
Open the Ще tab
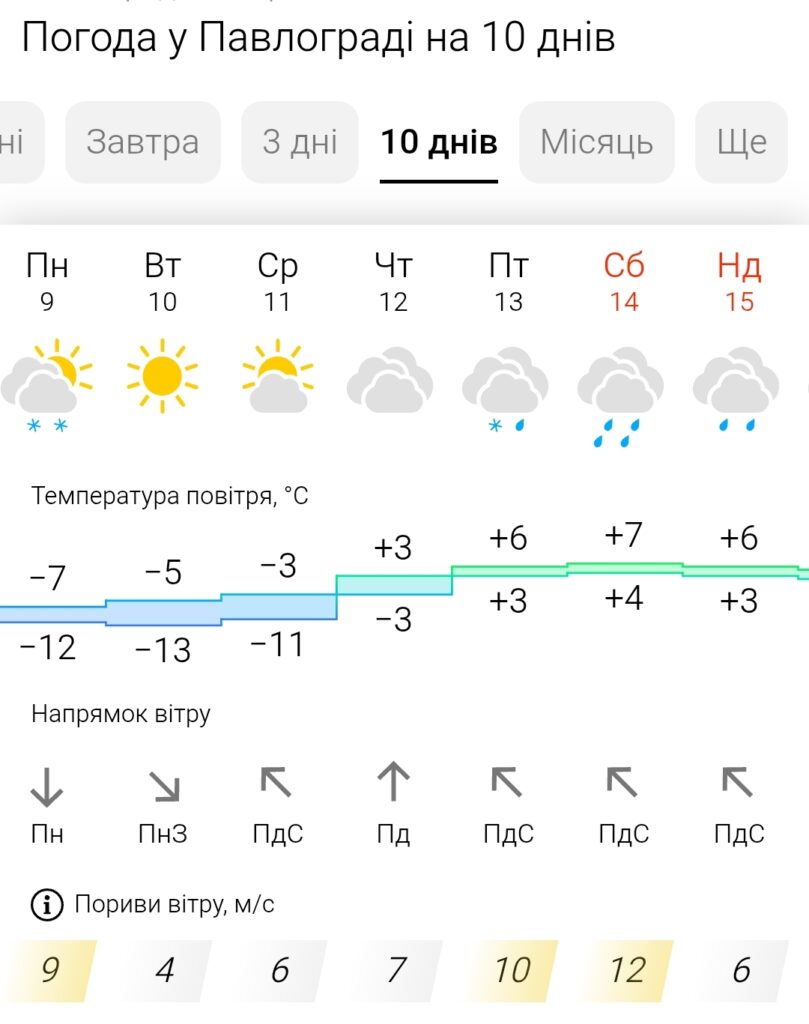coord(741,142)
